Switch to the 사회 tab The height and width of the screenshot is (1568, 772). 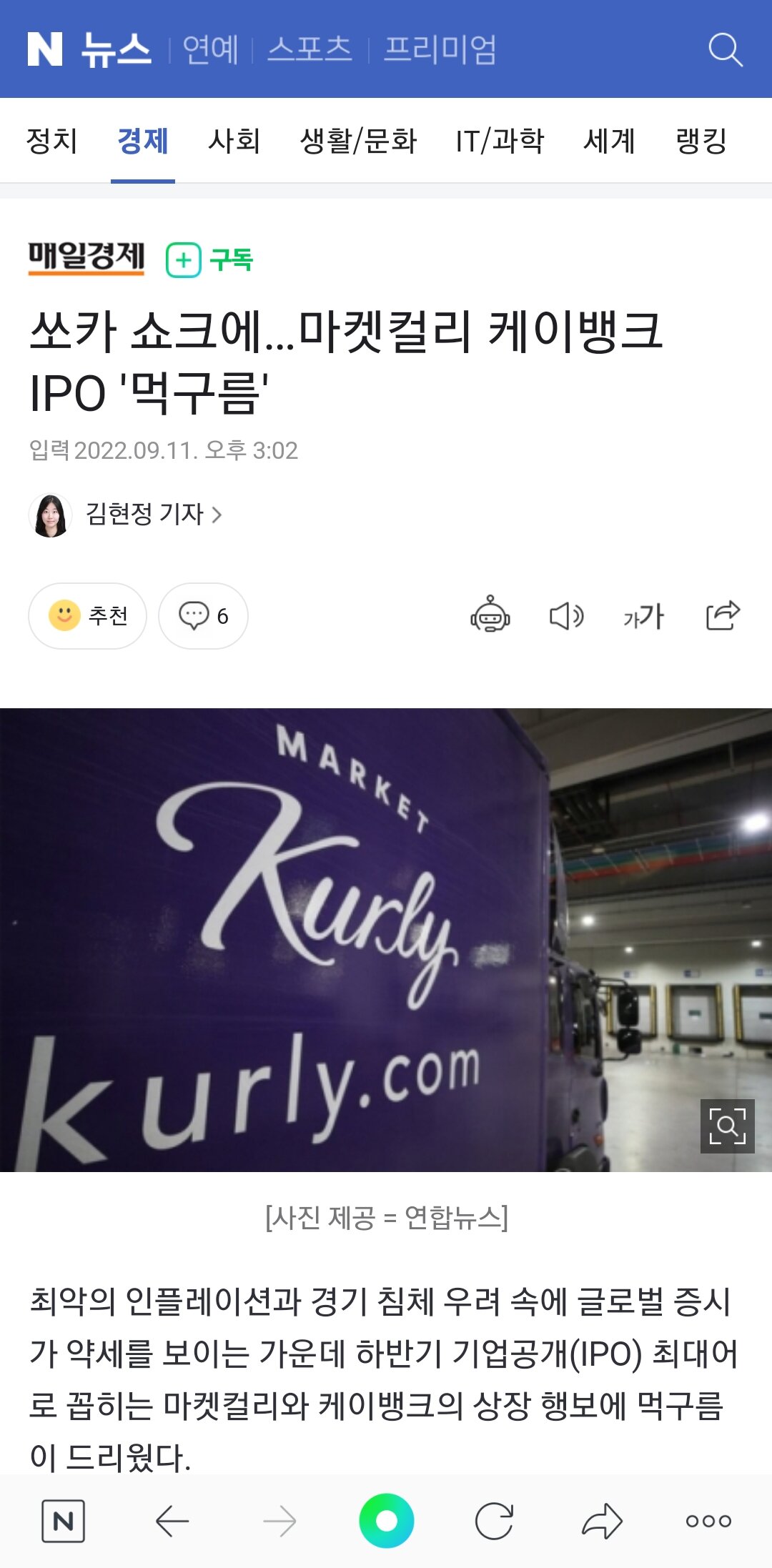click(x=234, y=140)
